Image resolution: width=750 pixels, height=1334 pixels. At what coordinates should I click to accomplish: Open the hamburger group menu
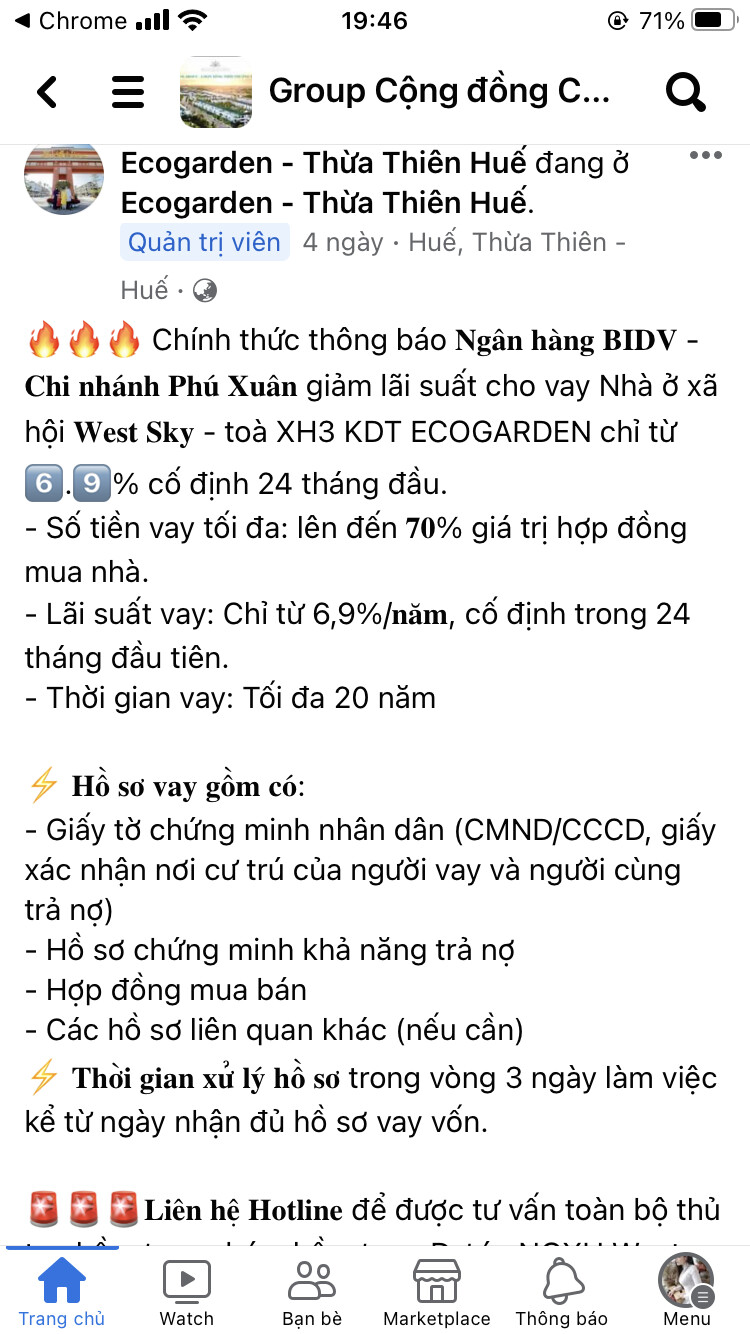coord(128,92)
